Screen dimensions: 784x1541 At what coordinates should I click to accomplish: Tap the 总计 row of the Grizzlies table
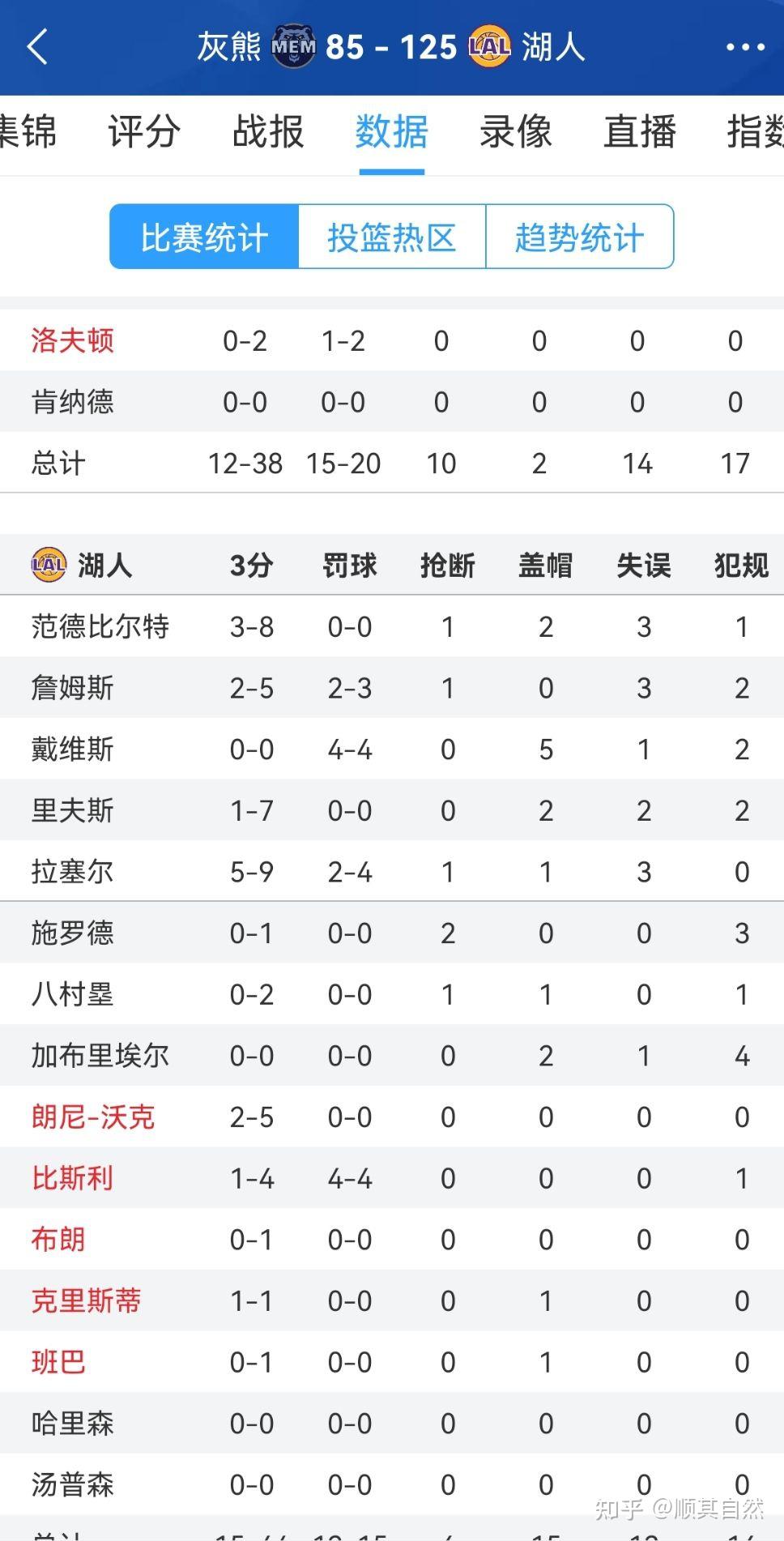[58, 463]
